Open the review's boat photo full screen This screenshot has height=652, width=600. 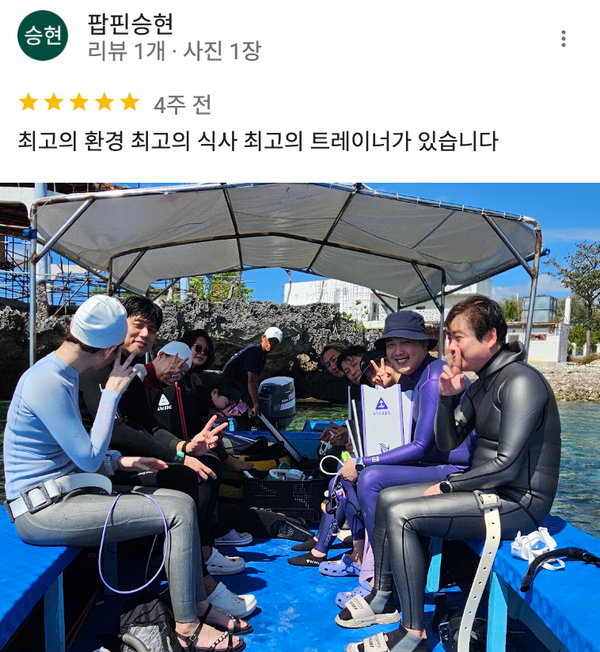pyautogui.click(x=300, y=417)
